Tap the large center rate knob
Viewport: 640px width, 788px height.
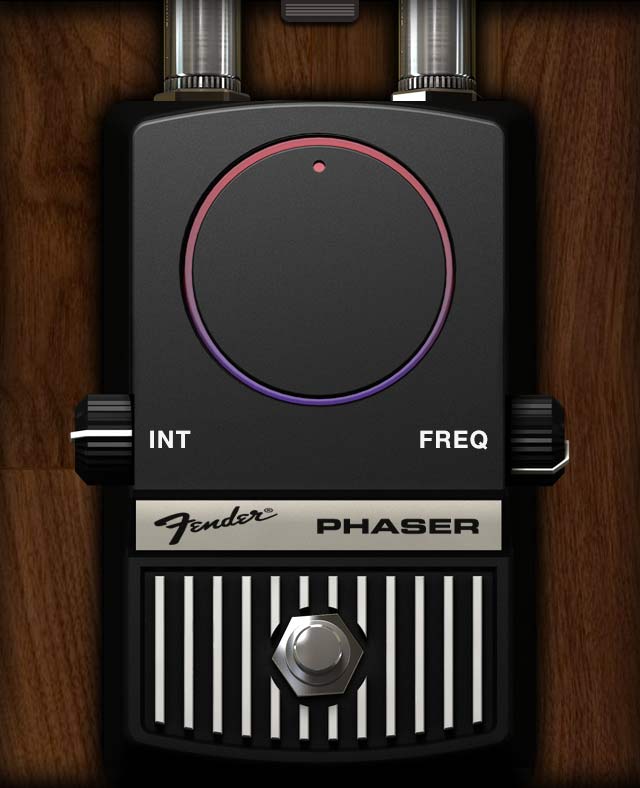318,271
